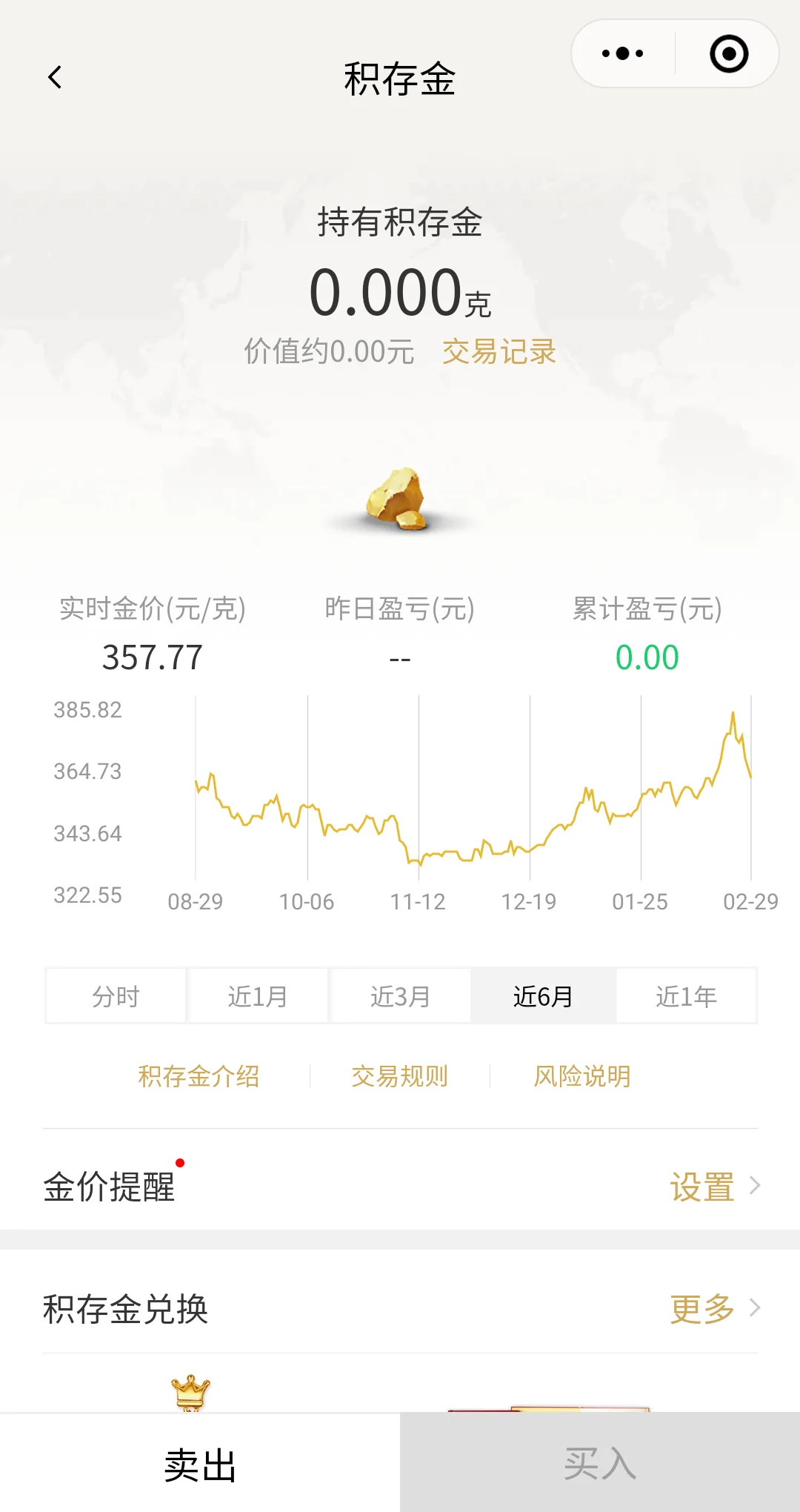Switch the chart to 分时

(x=116, y=996)
